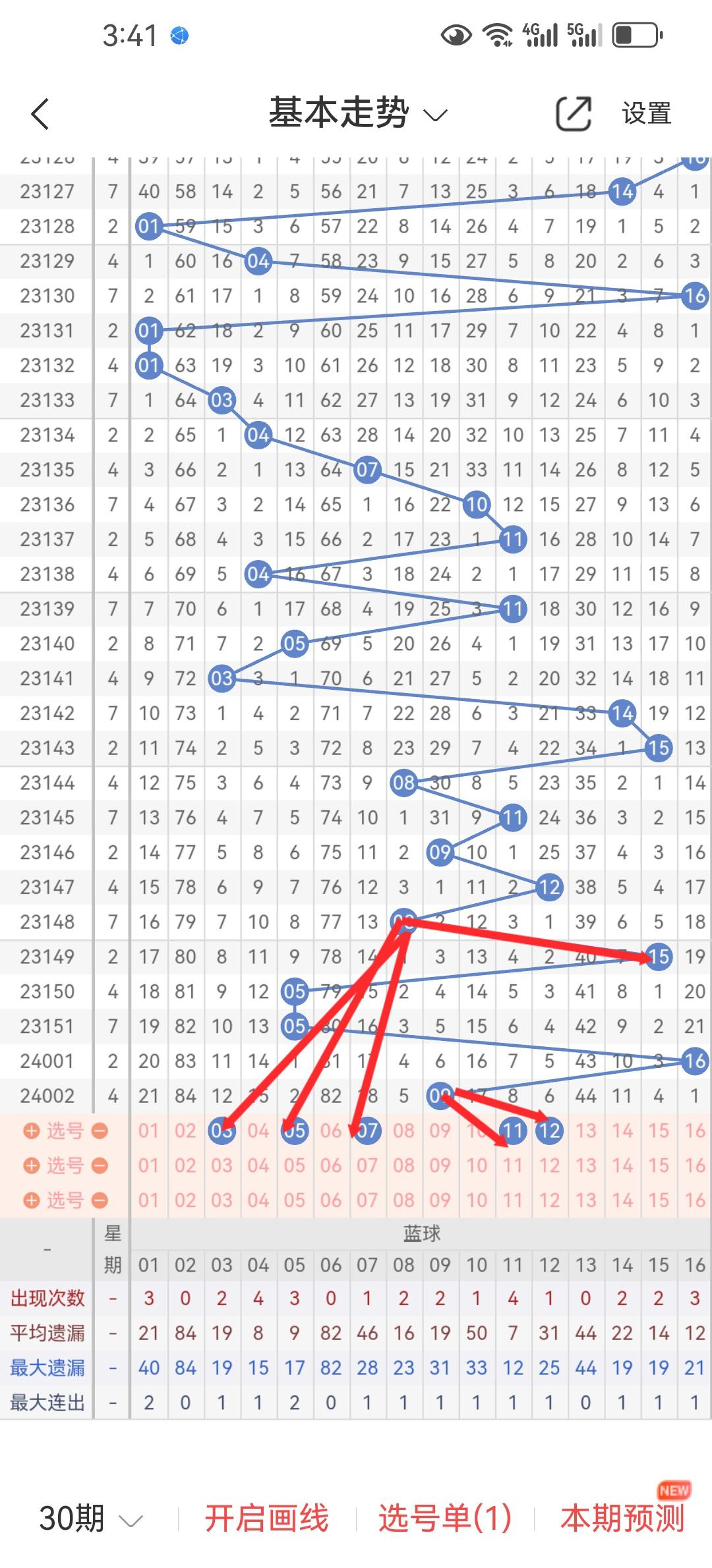Go back using the top-left arrow
Image resolution: width=712 pixels, height=1568 pixels.
tap(41, 114)
